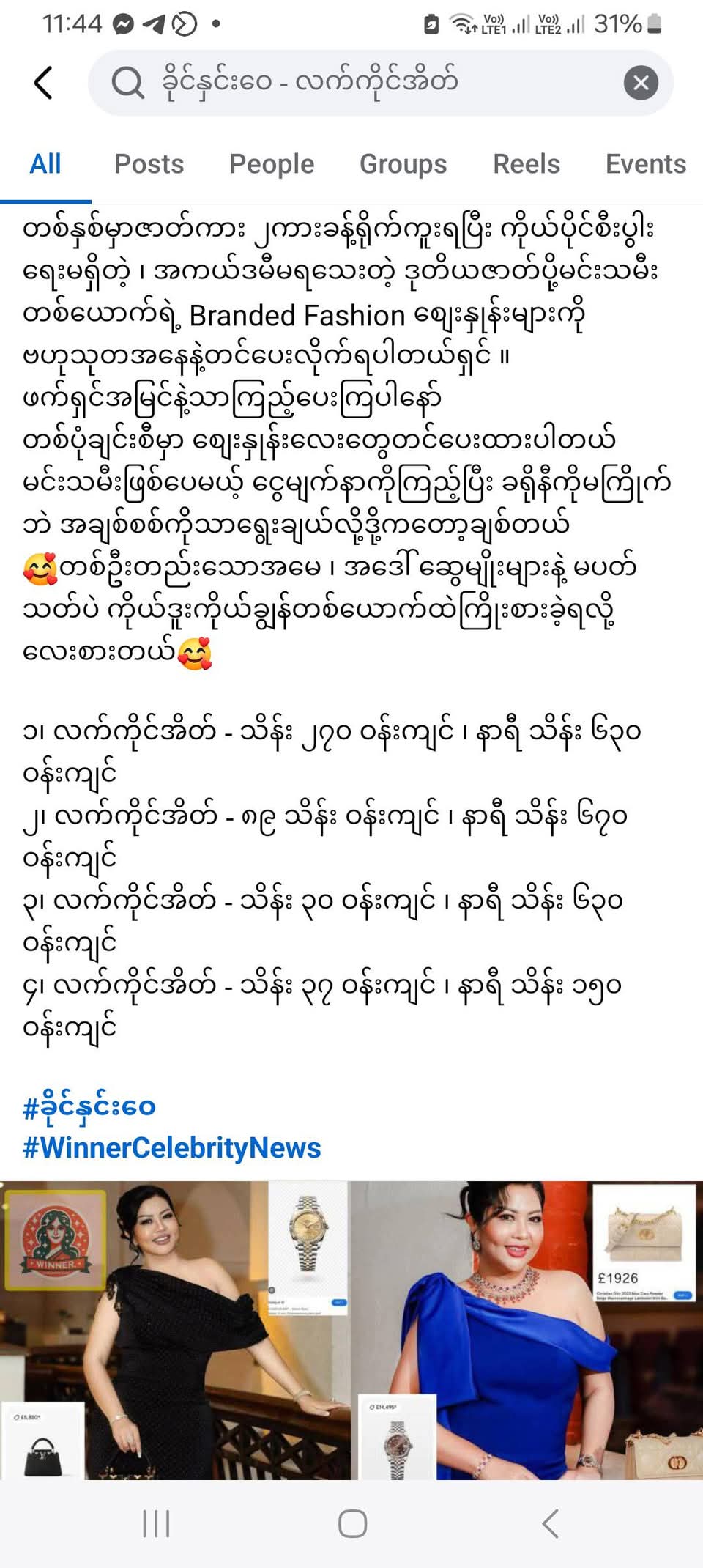Image resolution: width=703 pixels, height=1568 pixels.
Task: Open the post photo with blue dress
Action: coord(527,1330)
